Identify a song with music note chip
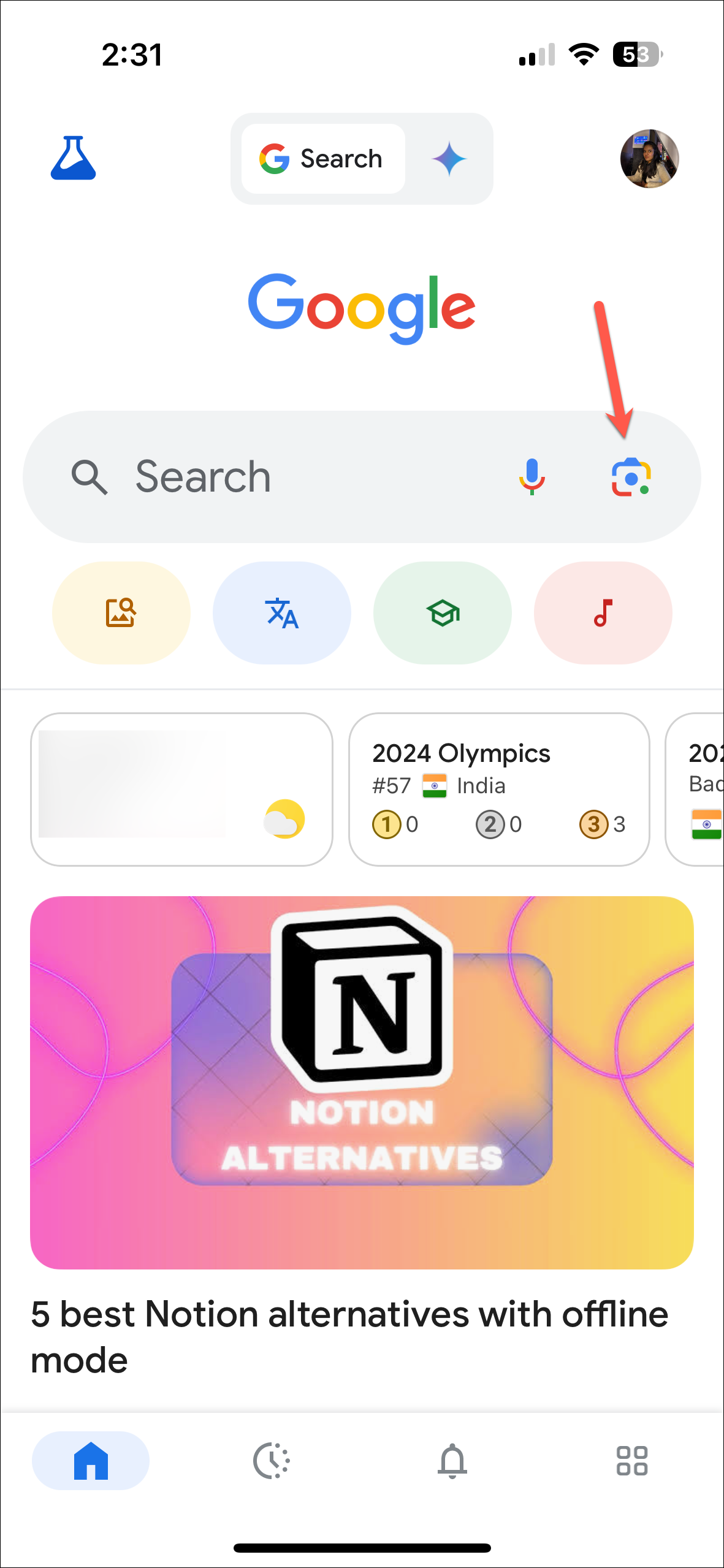 coord(603,612)
